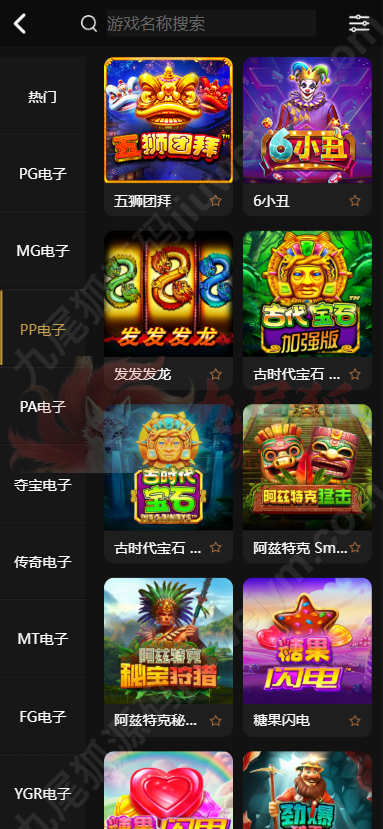The width and height of the screenshot is (383, 829).
Task: Select the FG电子 category
Action: pos(42,716)
